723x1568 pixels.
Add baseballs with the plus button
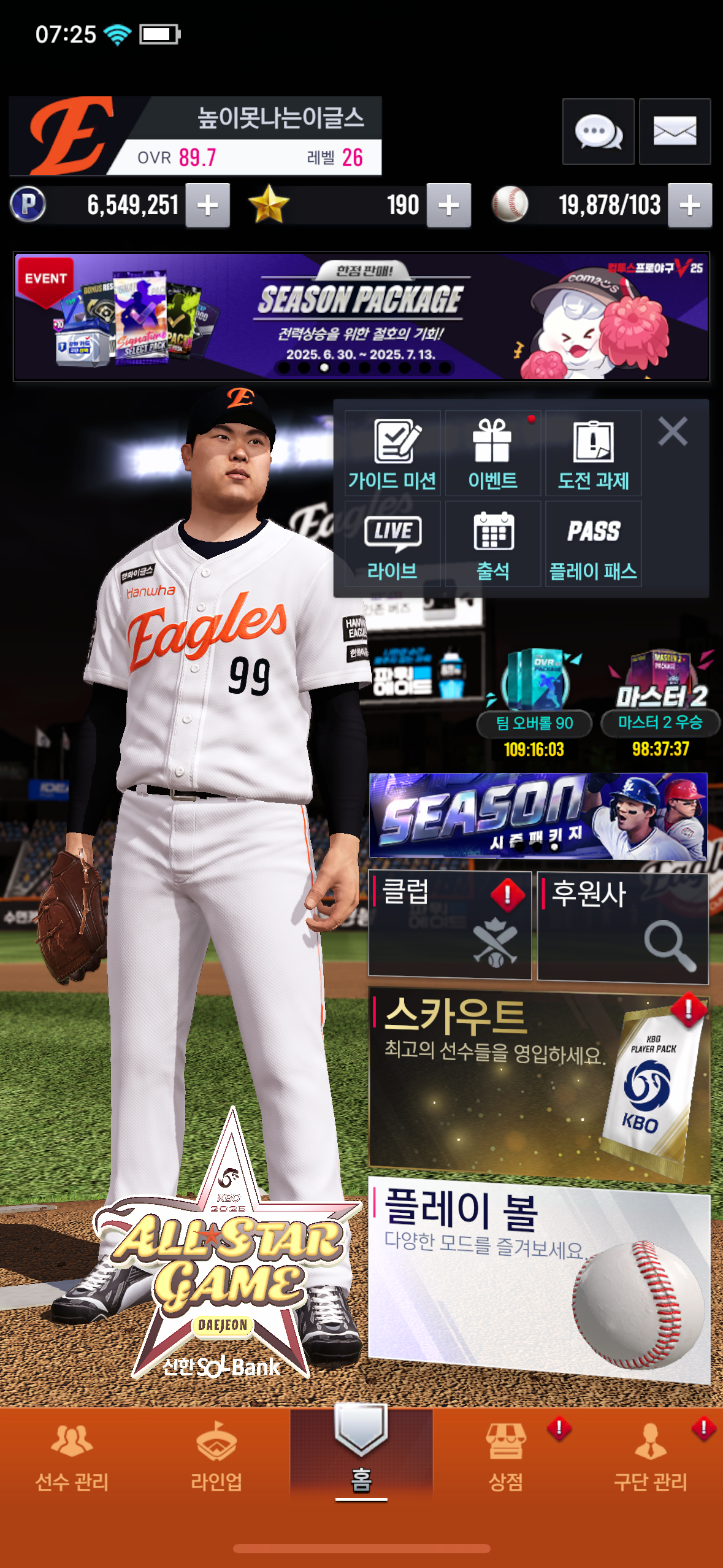[690, 206]
